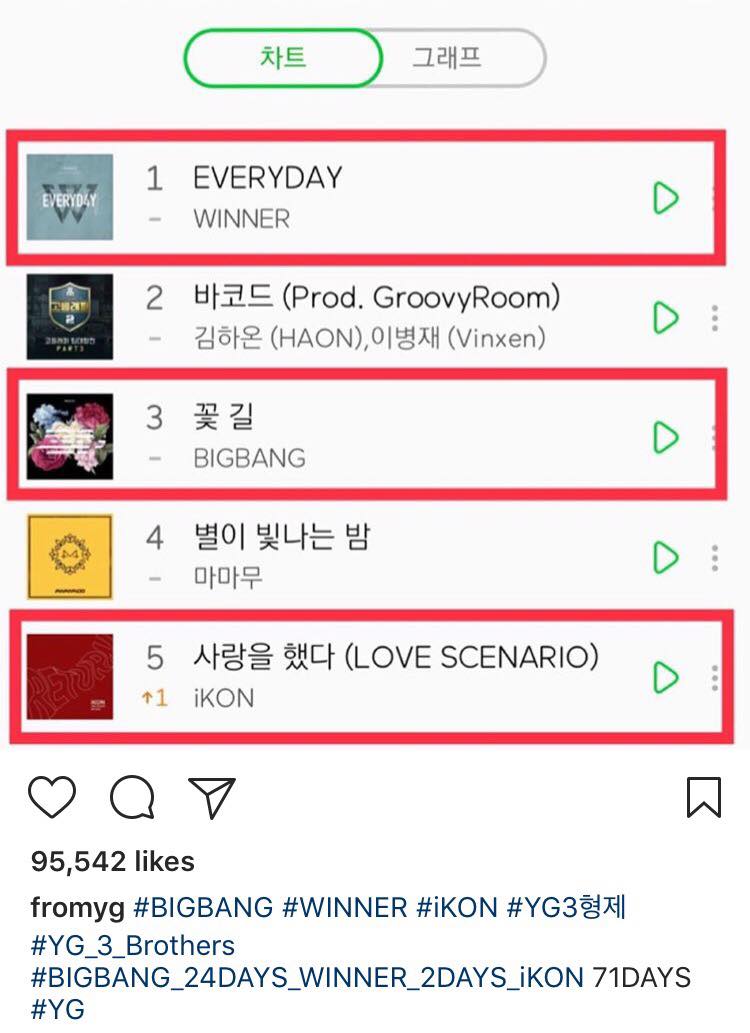Open the fromyg profile
This screenshot has height=1033, width=750.
pos(76,908)
